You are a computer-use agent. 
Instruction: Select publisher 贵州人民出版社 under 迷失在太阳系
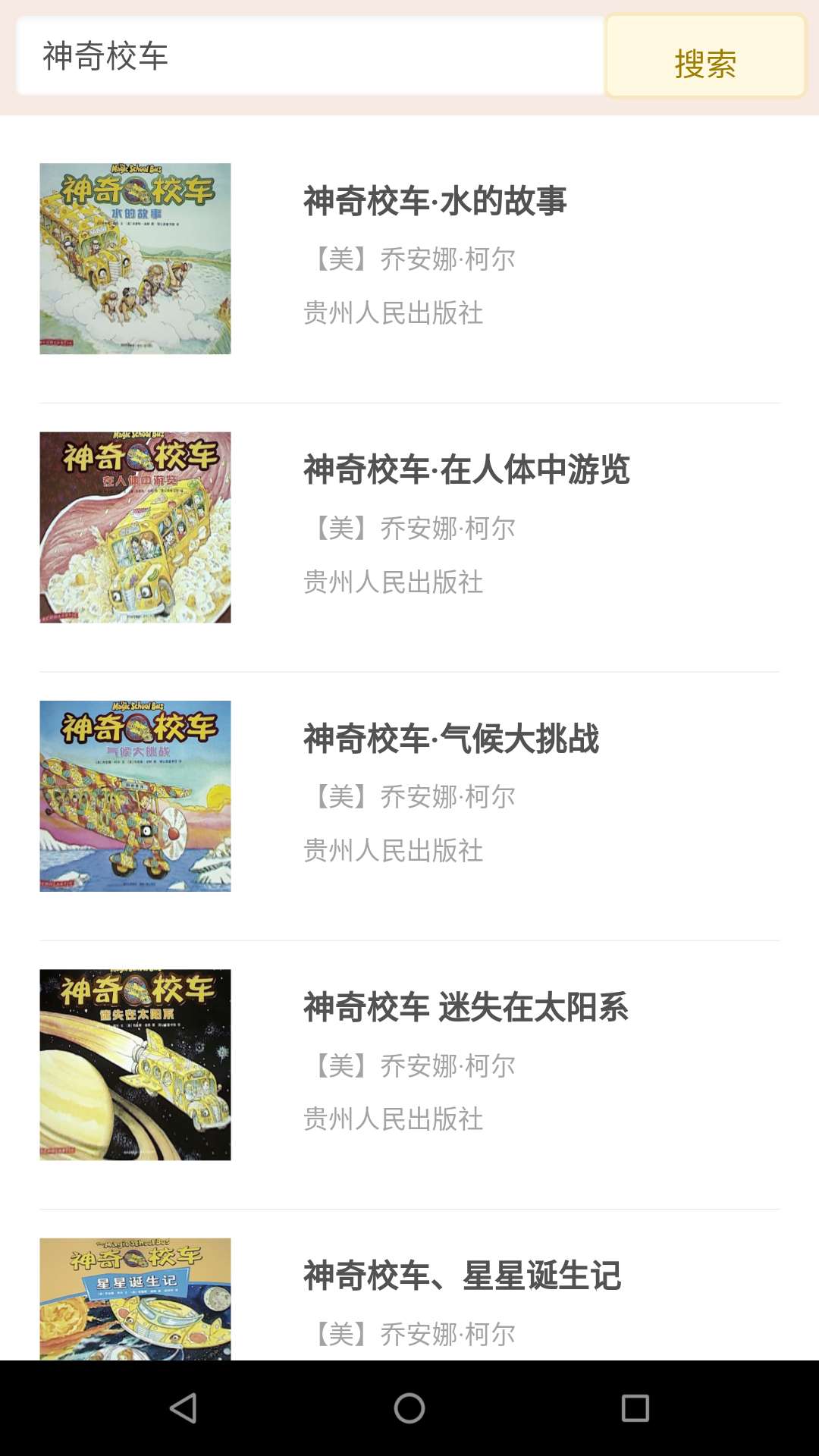coord(392,1117)
